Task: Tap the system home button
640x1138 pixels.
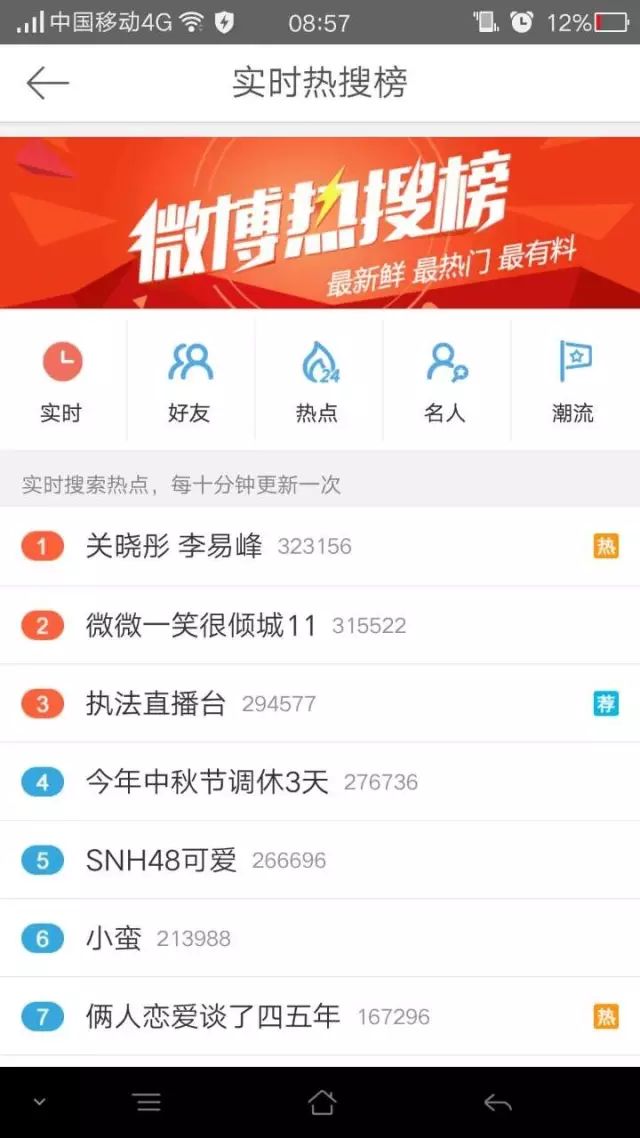Action: [321, 1102]
